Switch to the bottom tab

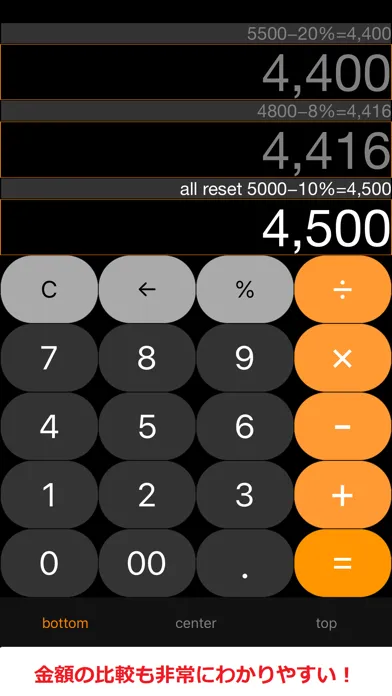(65, 623)
